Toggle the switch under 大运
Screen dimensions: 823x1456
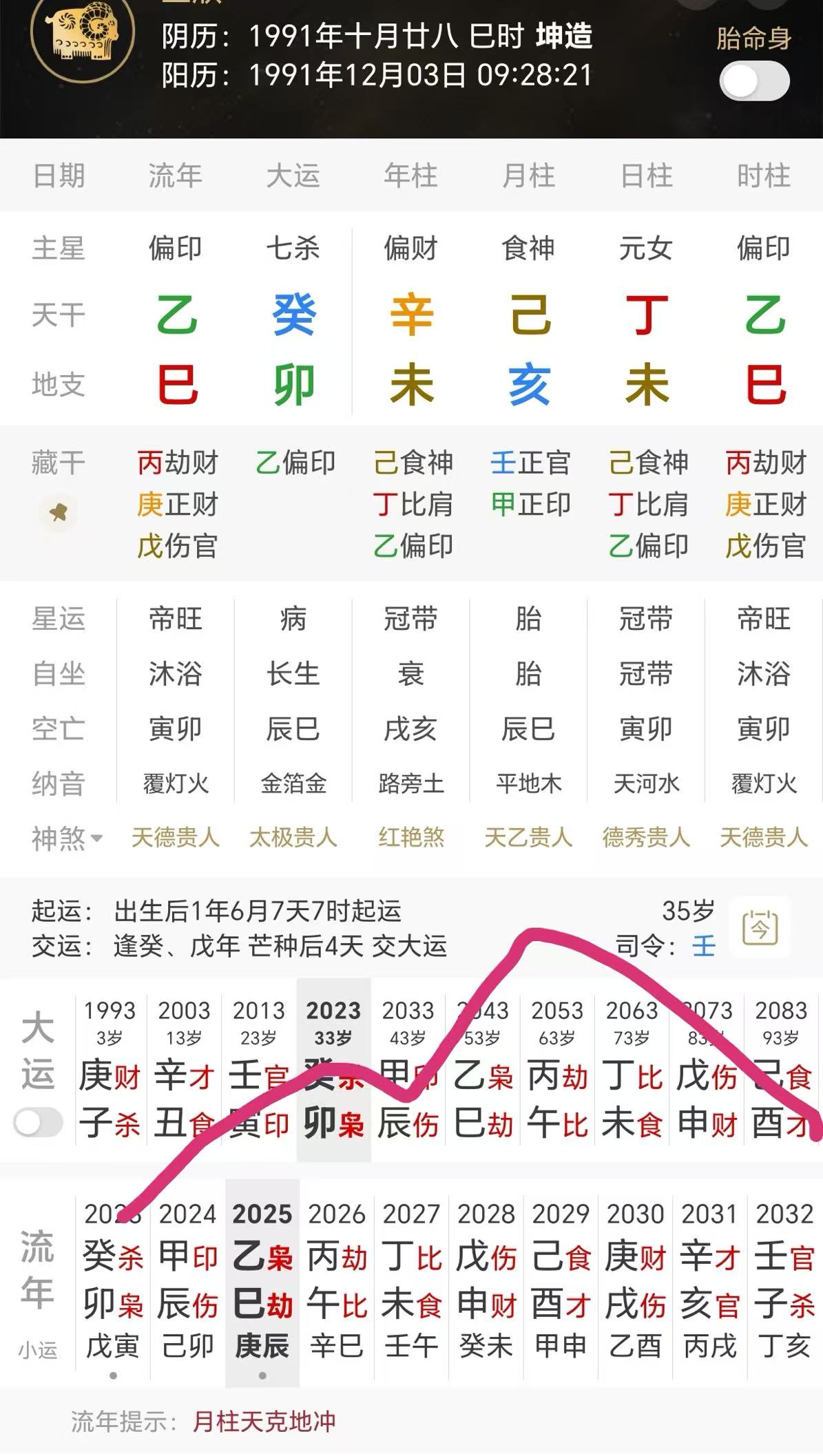pos(38,1123)
